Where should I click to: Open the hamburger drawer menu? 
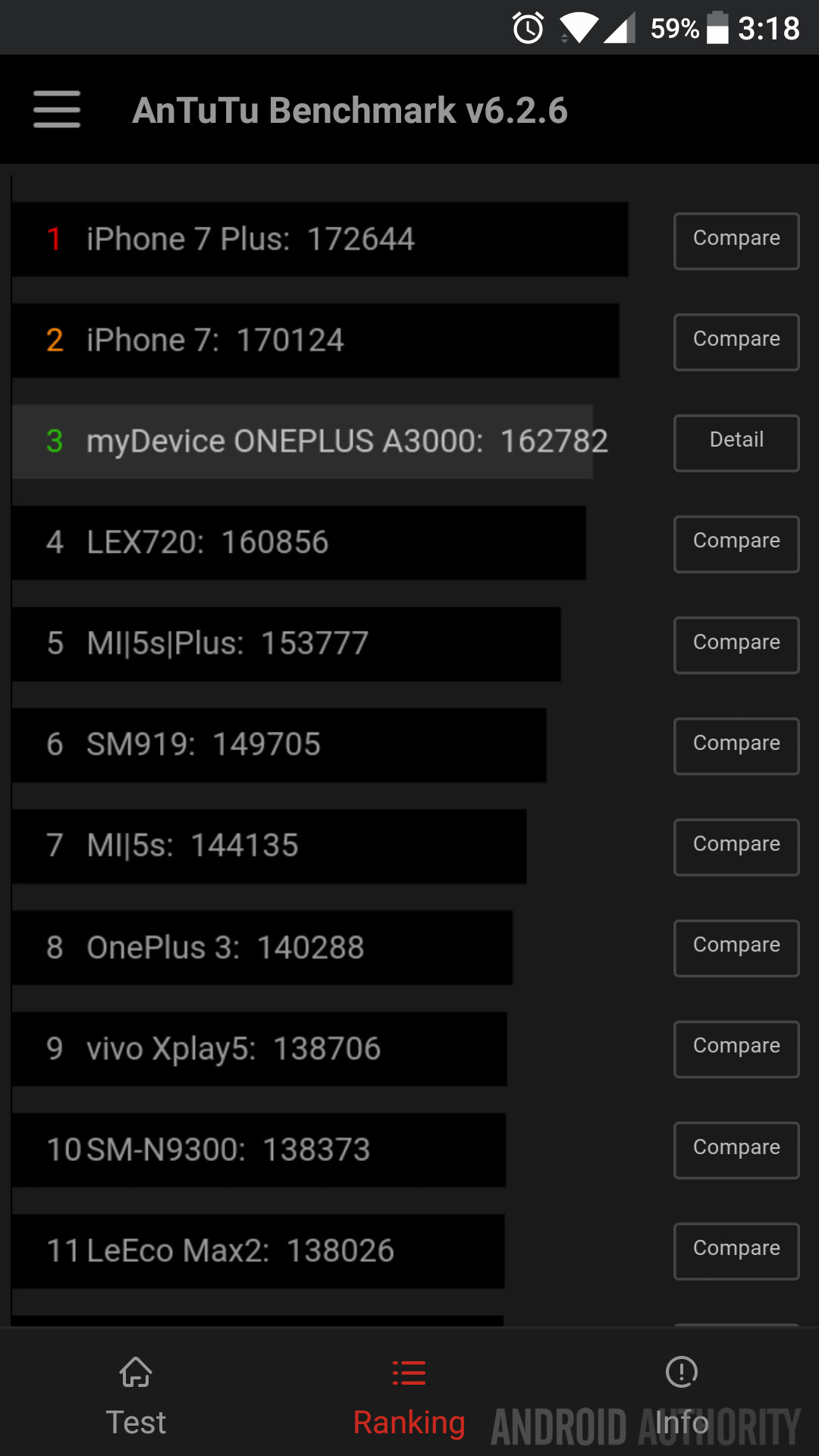(x=57, y=110)
